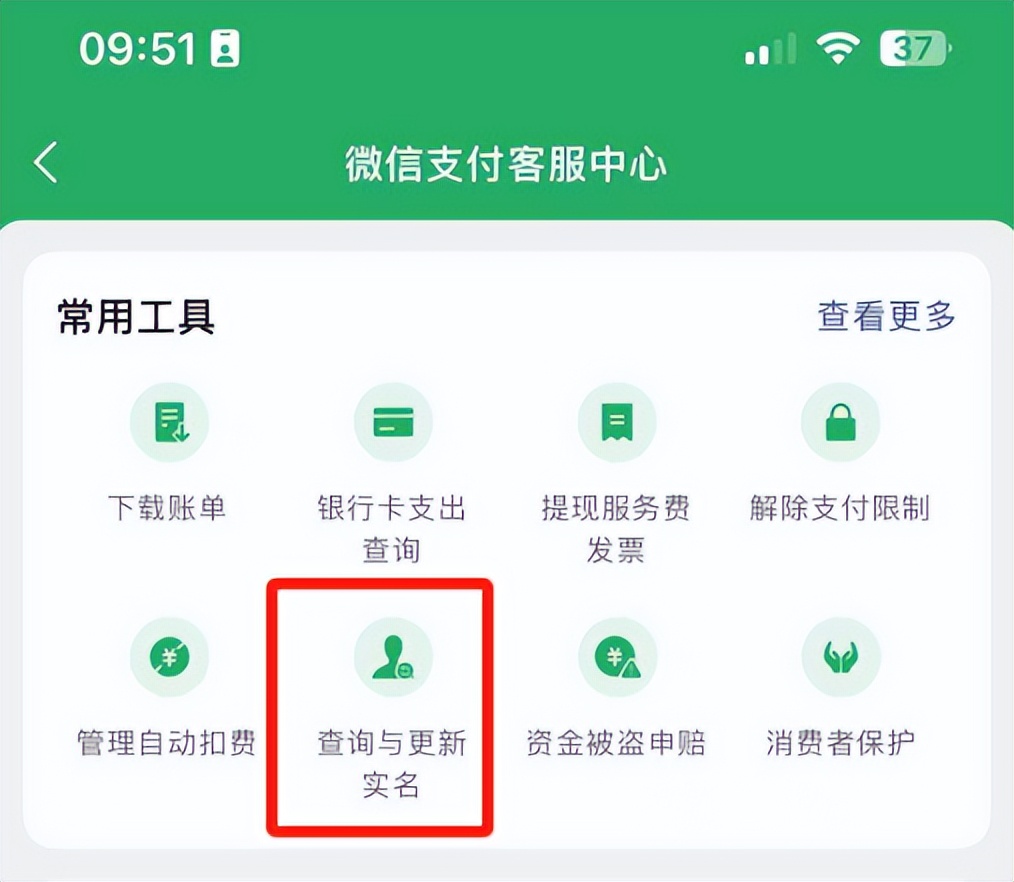This screenshot has height=882, width=1014.
Task: Go back from WeChat Pay help center
Action: pyautogui.click(x=46, y=163)
